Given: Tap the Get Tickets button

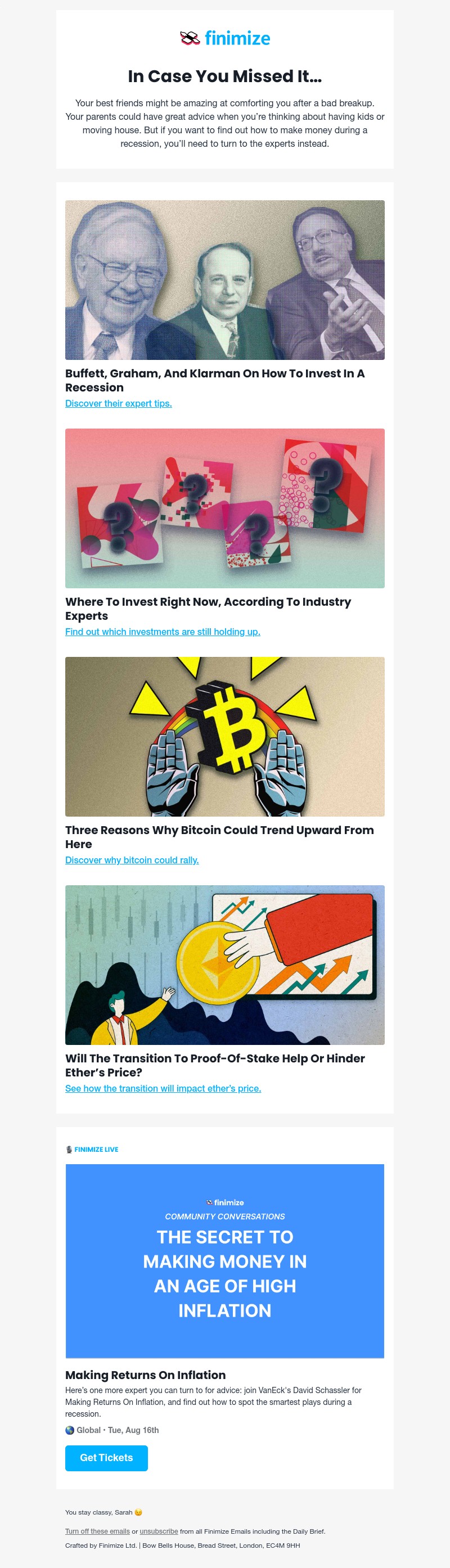Looking at the screenshot, I should [x=106, y=1458].
